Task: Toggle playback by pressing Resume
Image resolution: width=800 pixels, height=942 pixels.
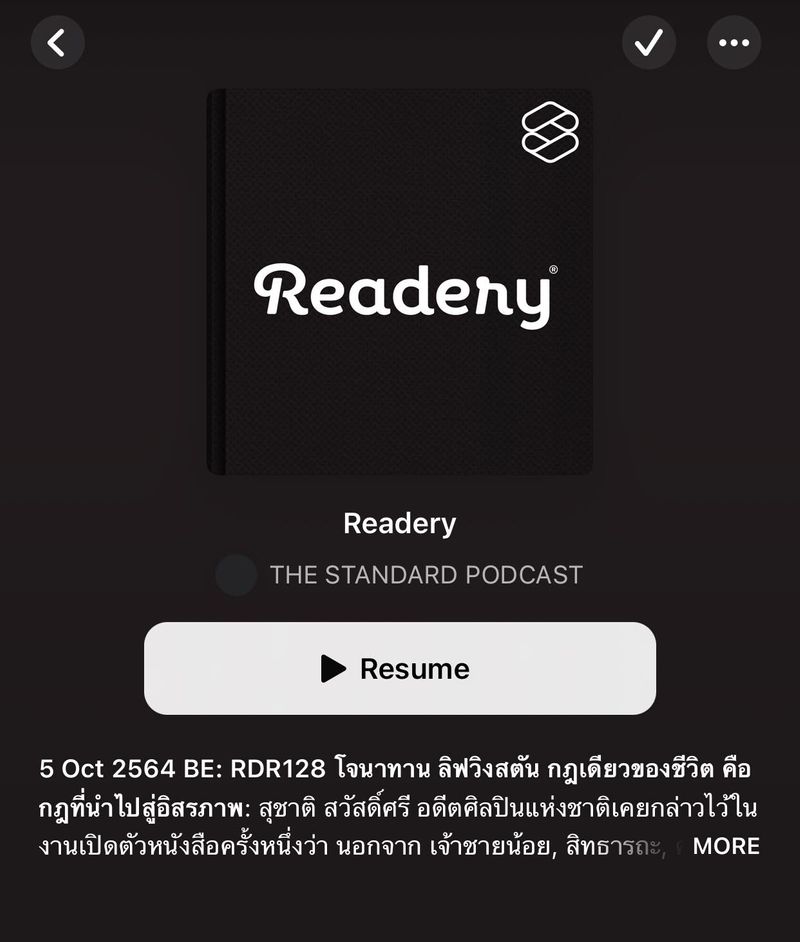Action: click(400, 668)
